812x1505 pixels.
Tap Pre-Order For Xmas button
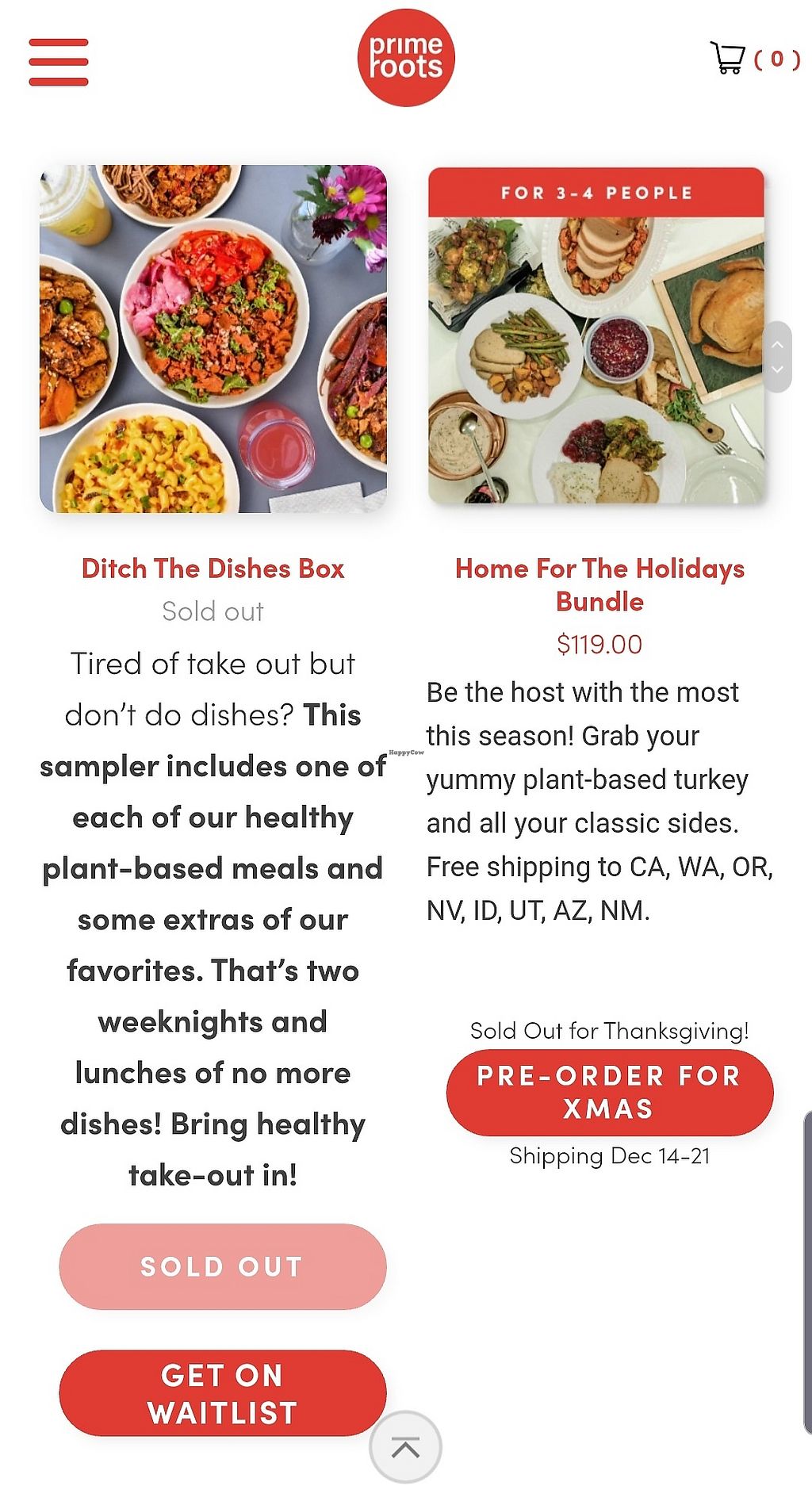click(609, 1092)
